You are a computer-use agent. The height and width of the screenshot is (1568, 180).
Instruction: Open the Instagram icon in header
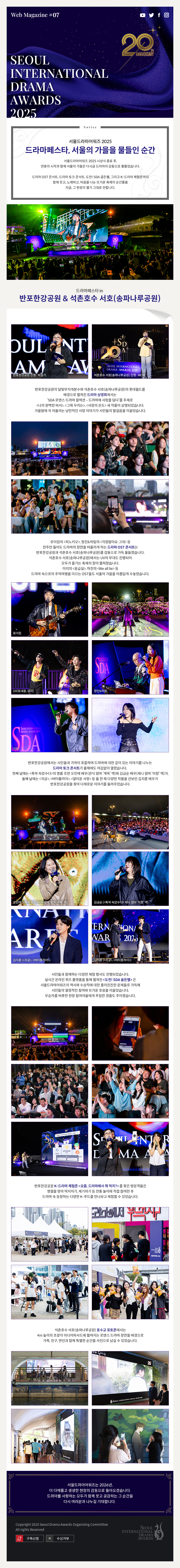pyautogui.click(x=167, y=15)
